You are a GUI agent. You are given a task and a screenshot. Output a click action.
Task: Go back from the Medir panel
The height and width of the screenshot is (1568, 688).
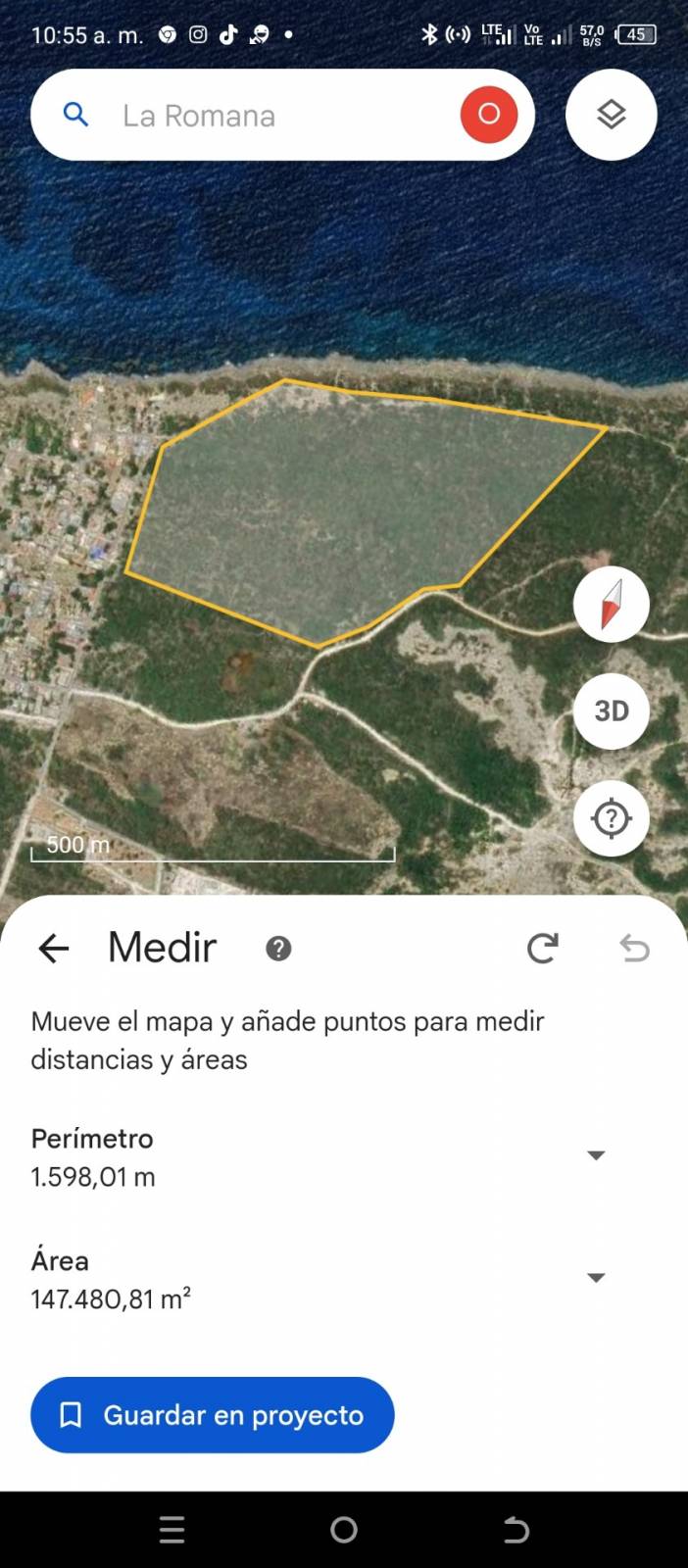coord(54,948)
